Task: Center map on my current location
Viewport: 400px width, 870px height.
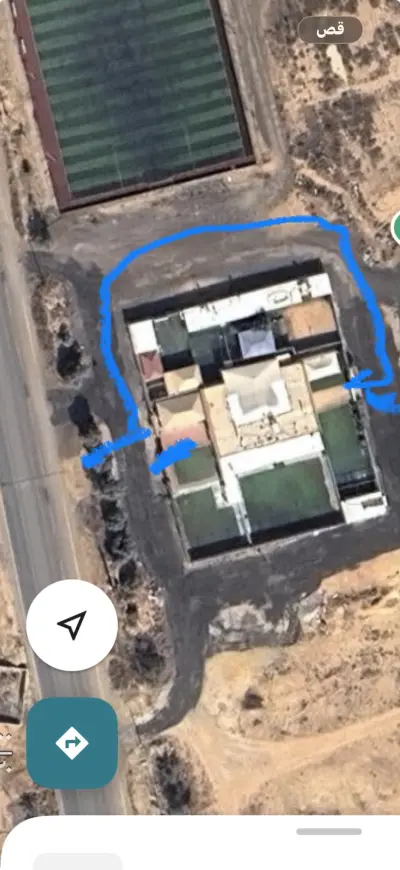Action: coord(72,625)
